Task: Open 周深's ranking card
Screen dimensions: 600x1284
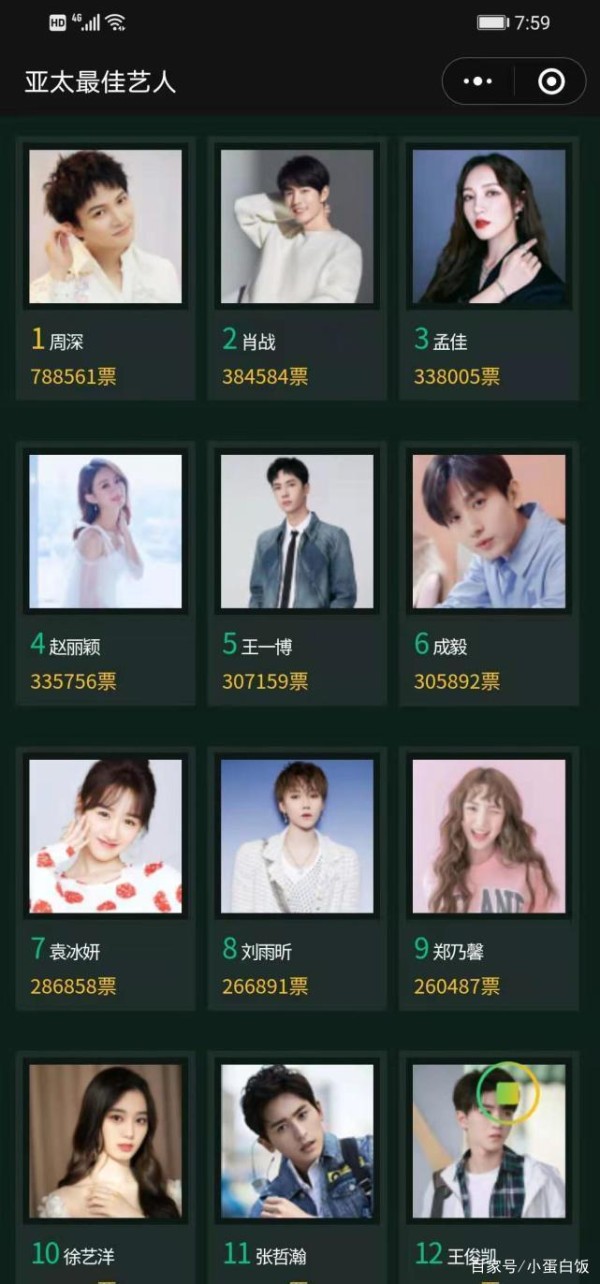Action: coord(105,269)
